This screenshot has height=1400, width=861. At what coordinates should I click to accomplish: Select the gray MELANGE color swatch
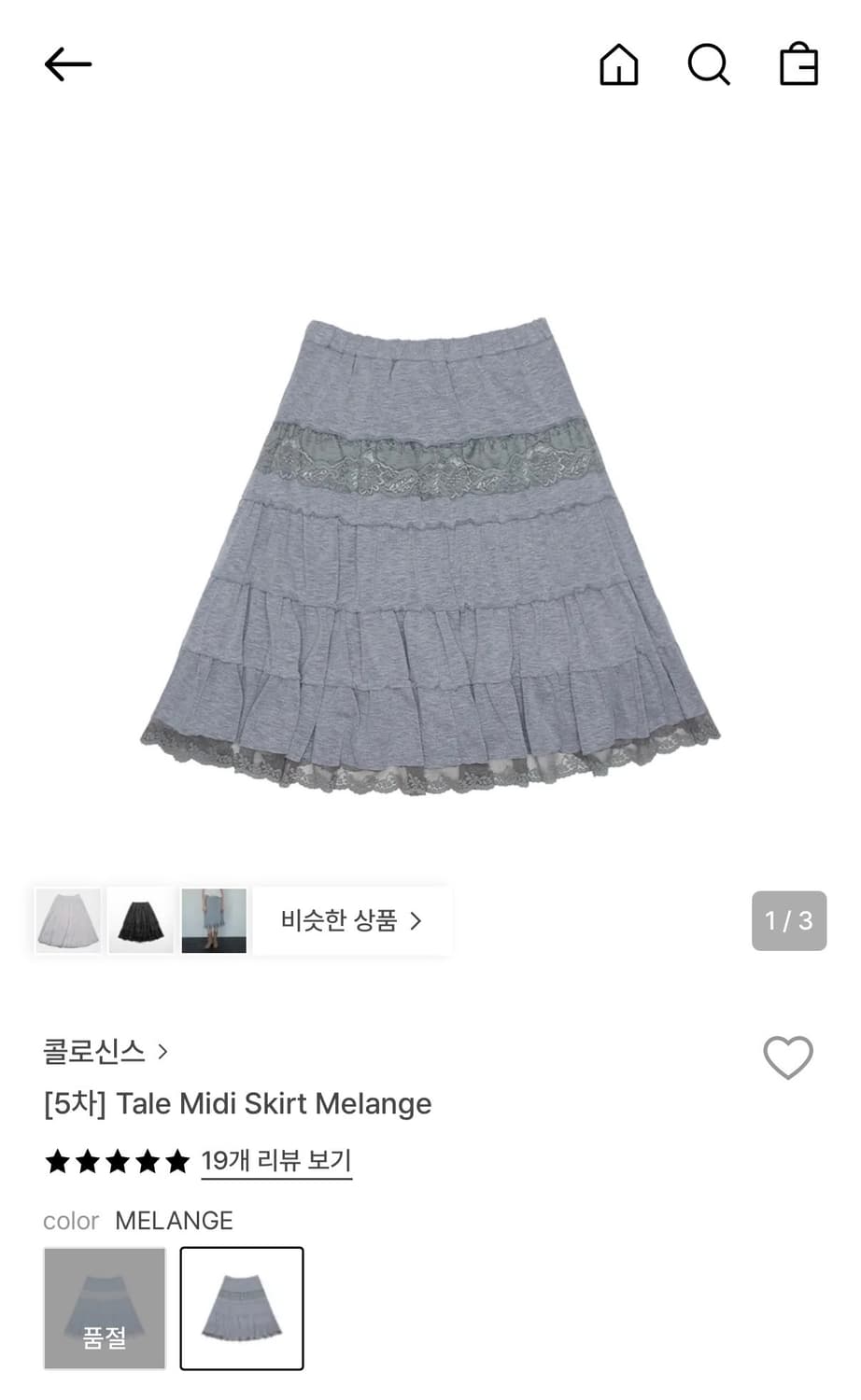click(x=242, y=1309)
